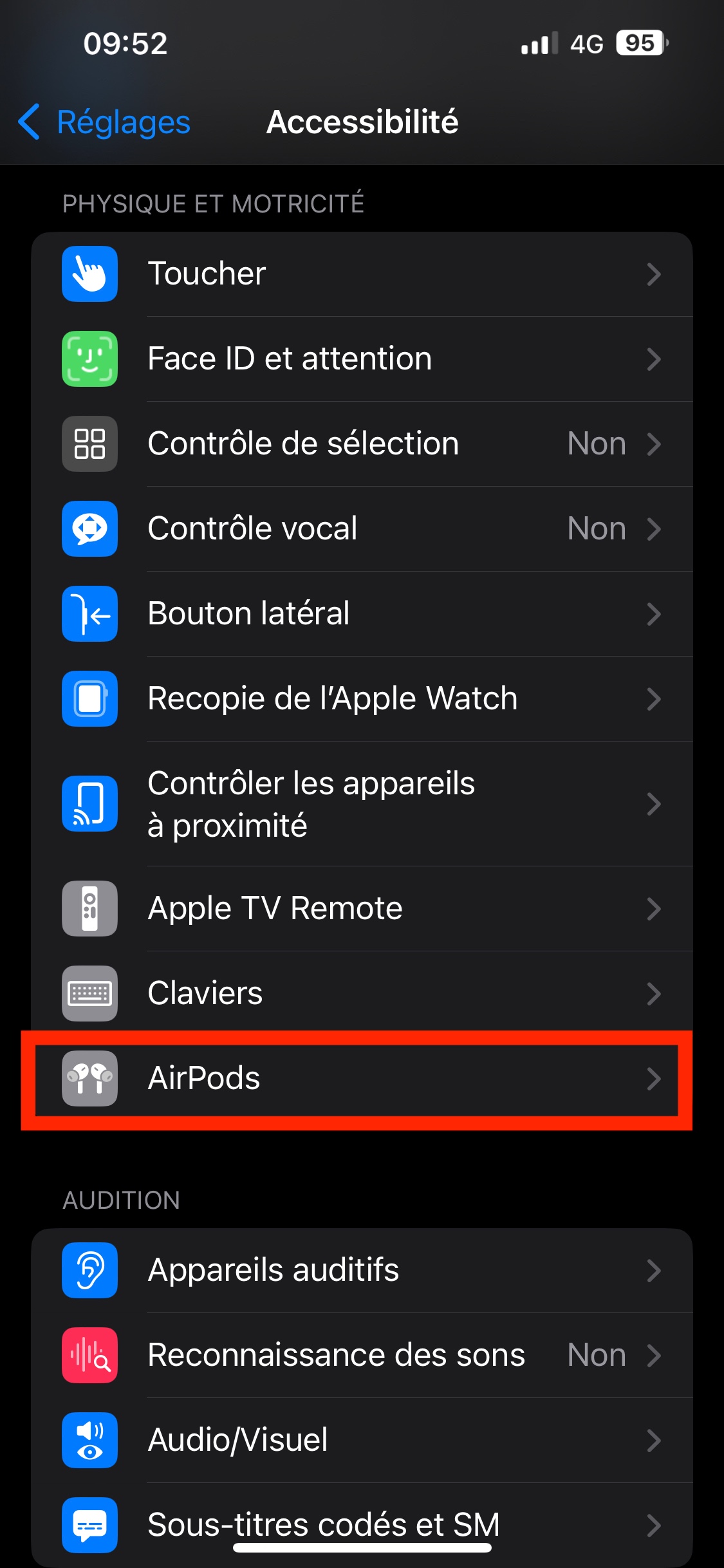This screenshot has width=724, height=1568.
Task: Open Toucher settings
Action: tap(360, 274)
